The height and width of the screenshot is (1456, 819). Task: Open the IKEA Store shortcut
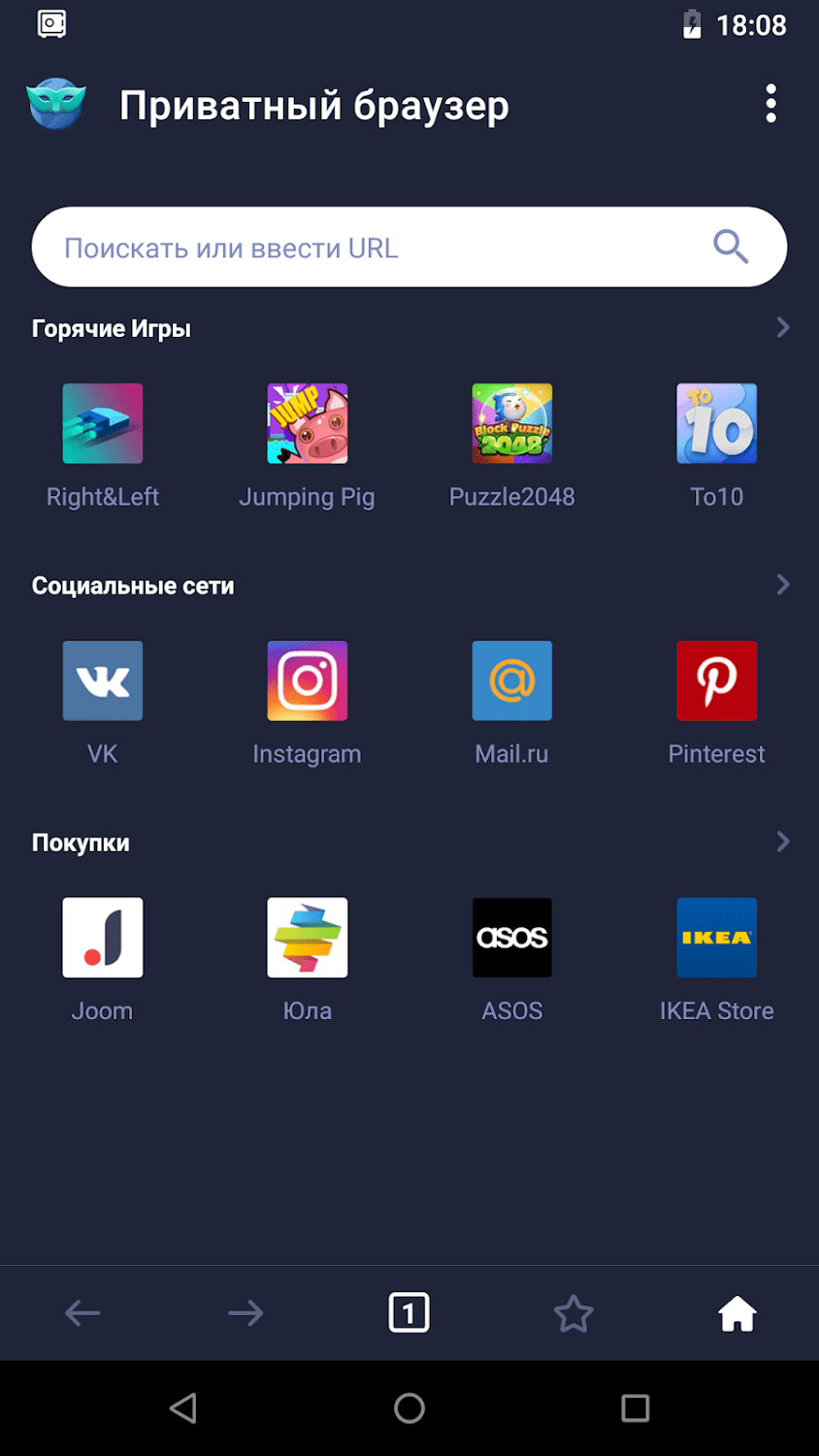(716, 938)
